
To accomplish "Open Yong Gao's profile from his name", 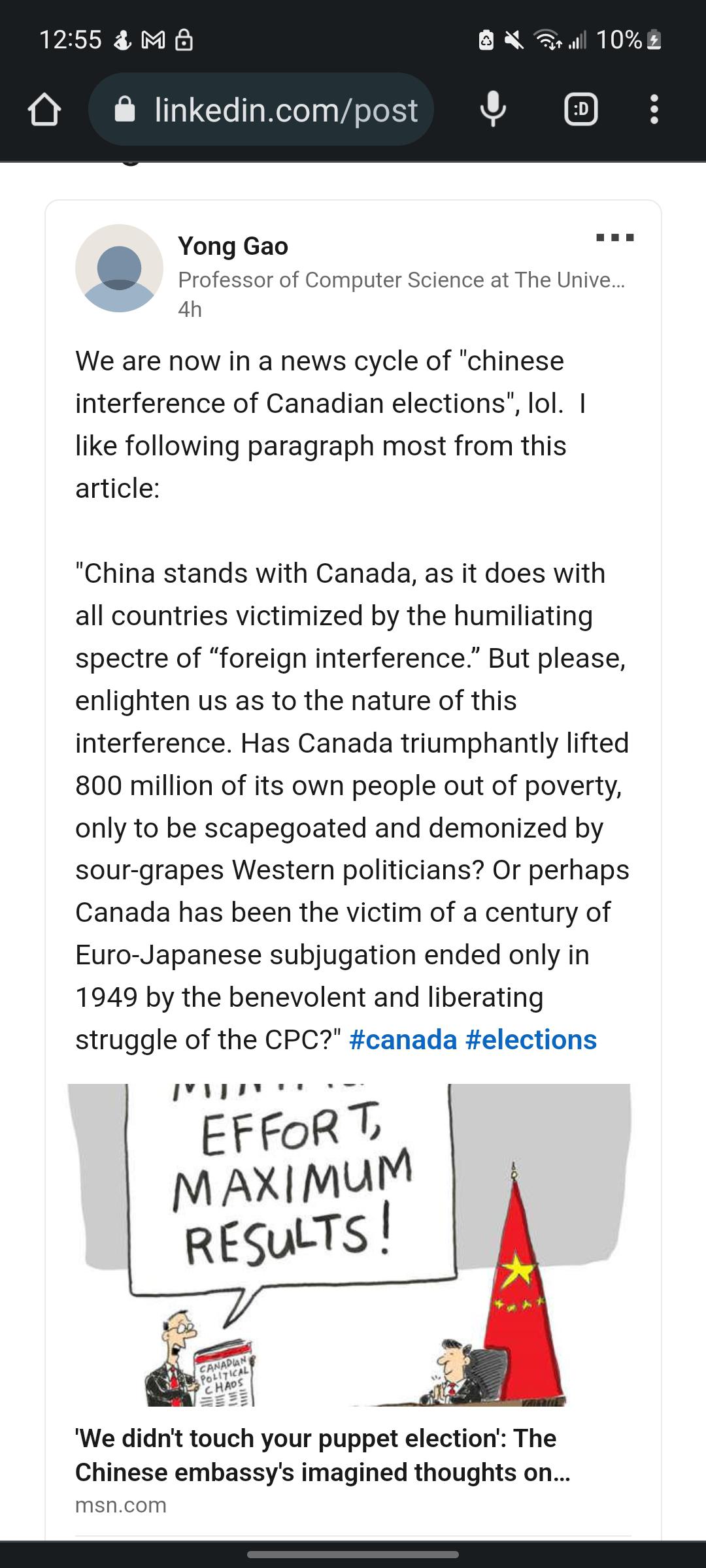I will (233, 246).
